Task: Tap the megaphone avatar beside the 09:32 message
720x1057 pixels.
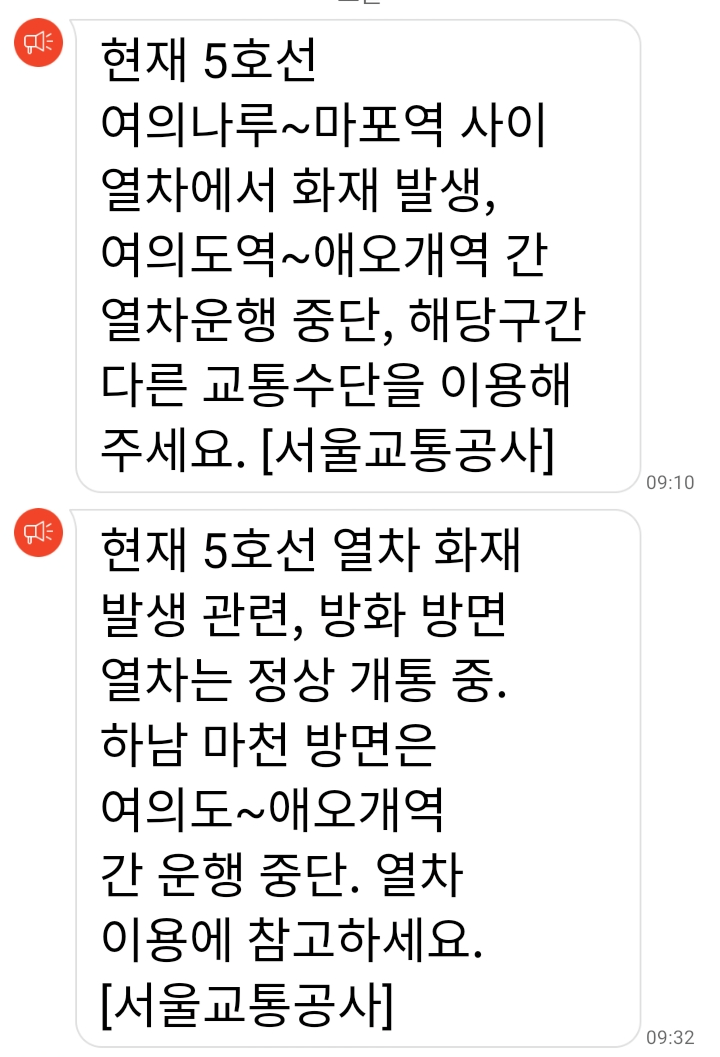Action: [39, 531]
